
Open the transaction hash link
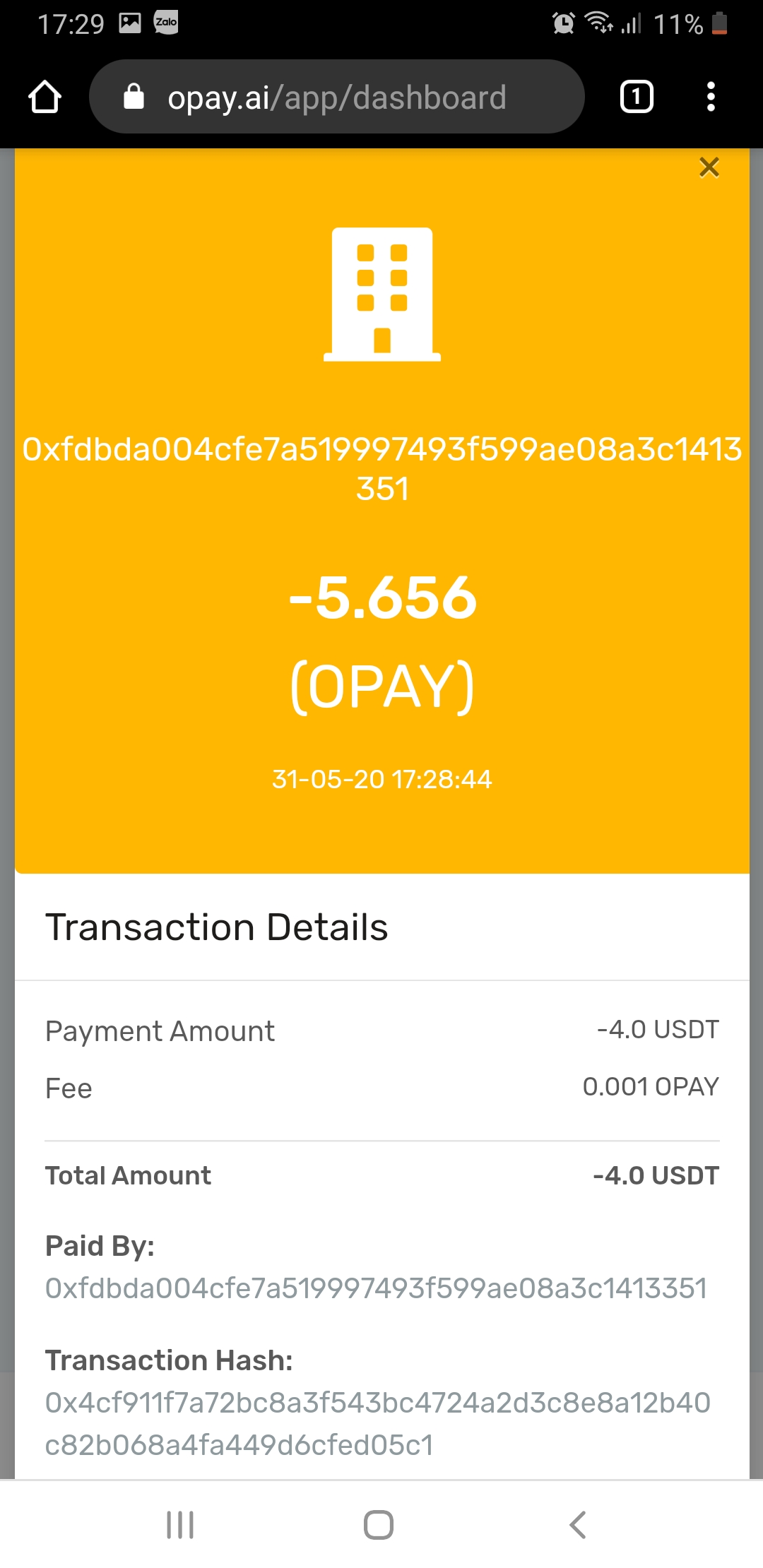click(377, 1423)
